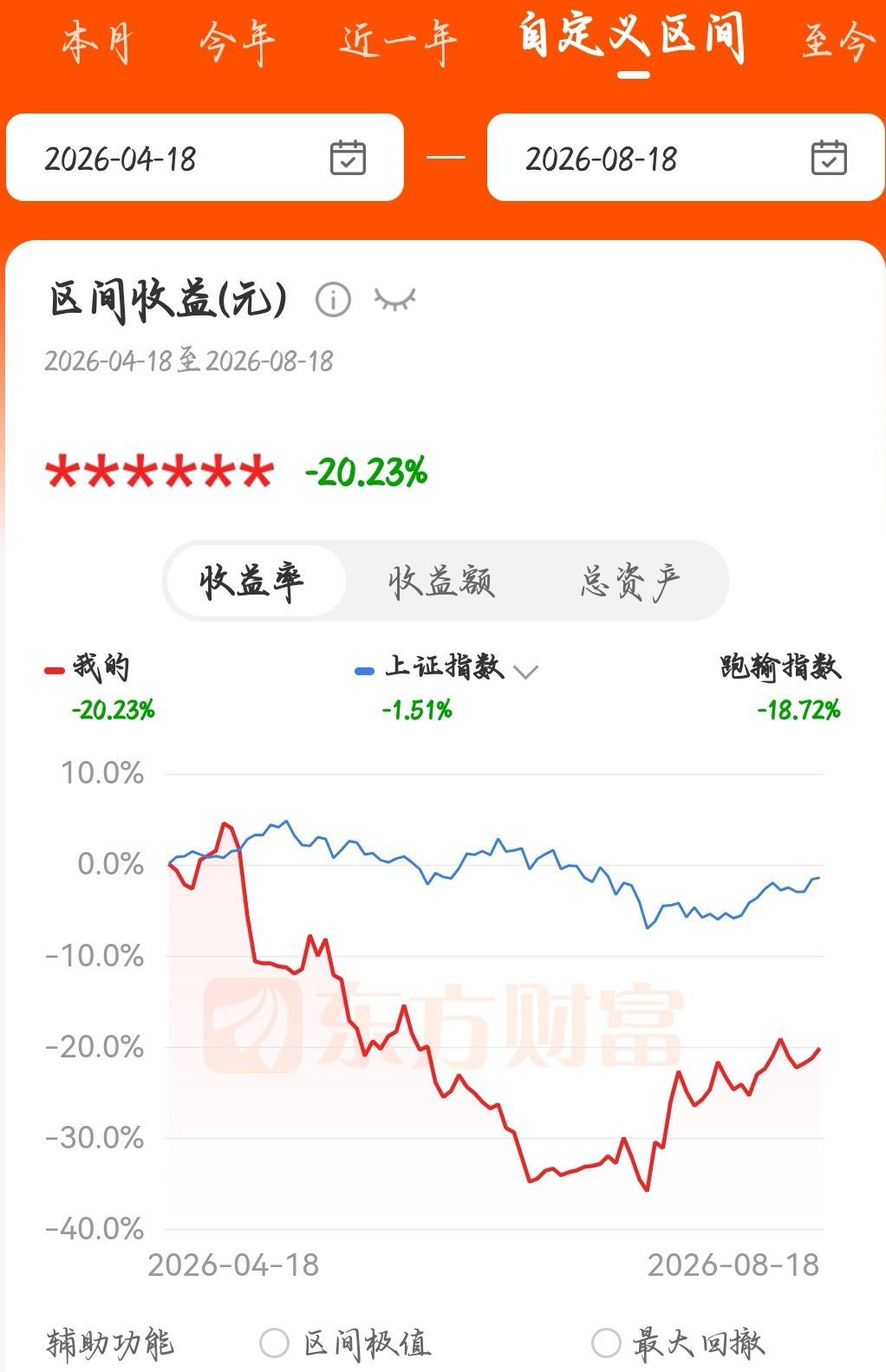Switch to the 本月 tab

tap(96, 42)
